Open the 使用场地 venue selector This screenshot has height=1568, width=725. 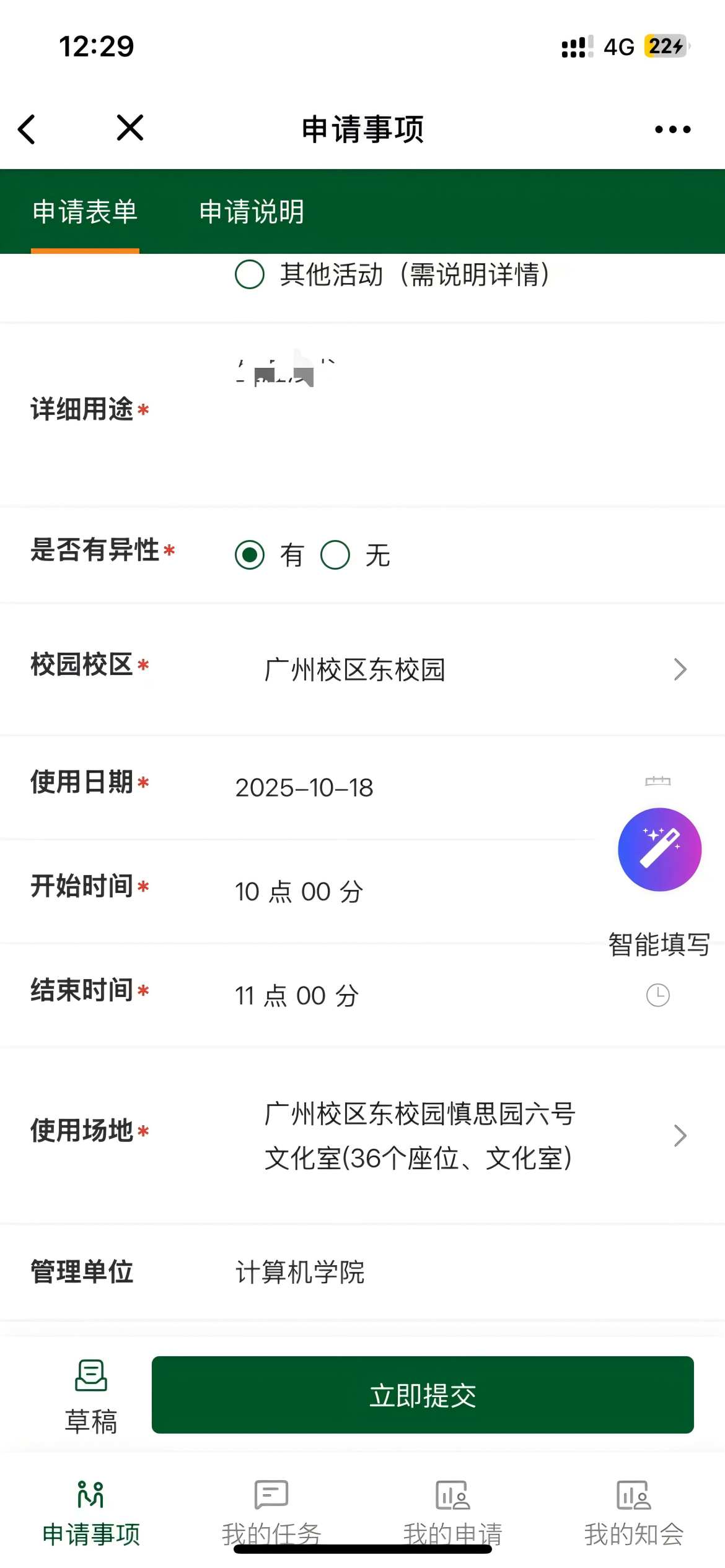[x=471, y=1136]
